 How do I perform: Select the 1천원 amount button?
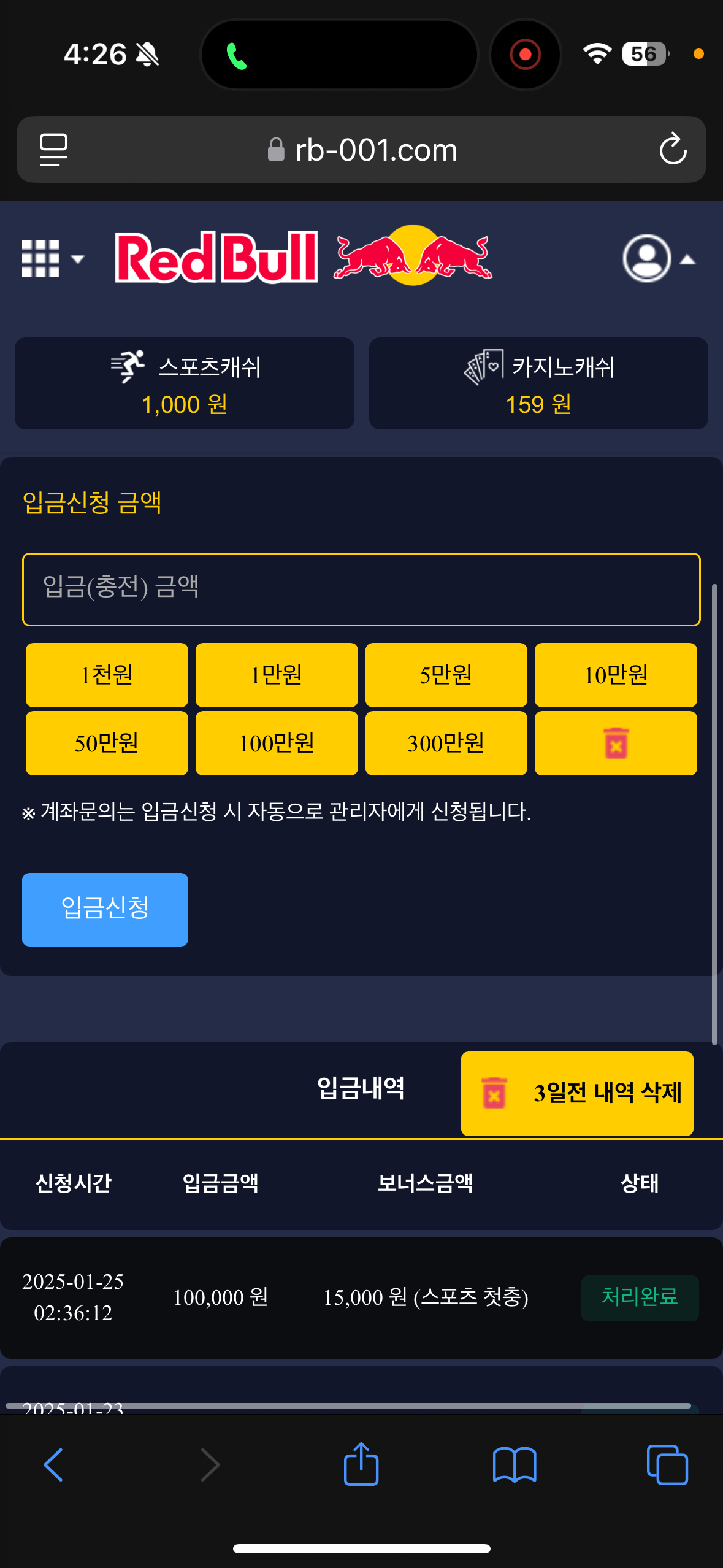[x=107, y=675]
